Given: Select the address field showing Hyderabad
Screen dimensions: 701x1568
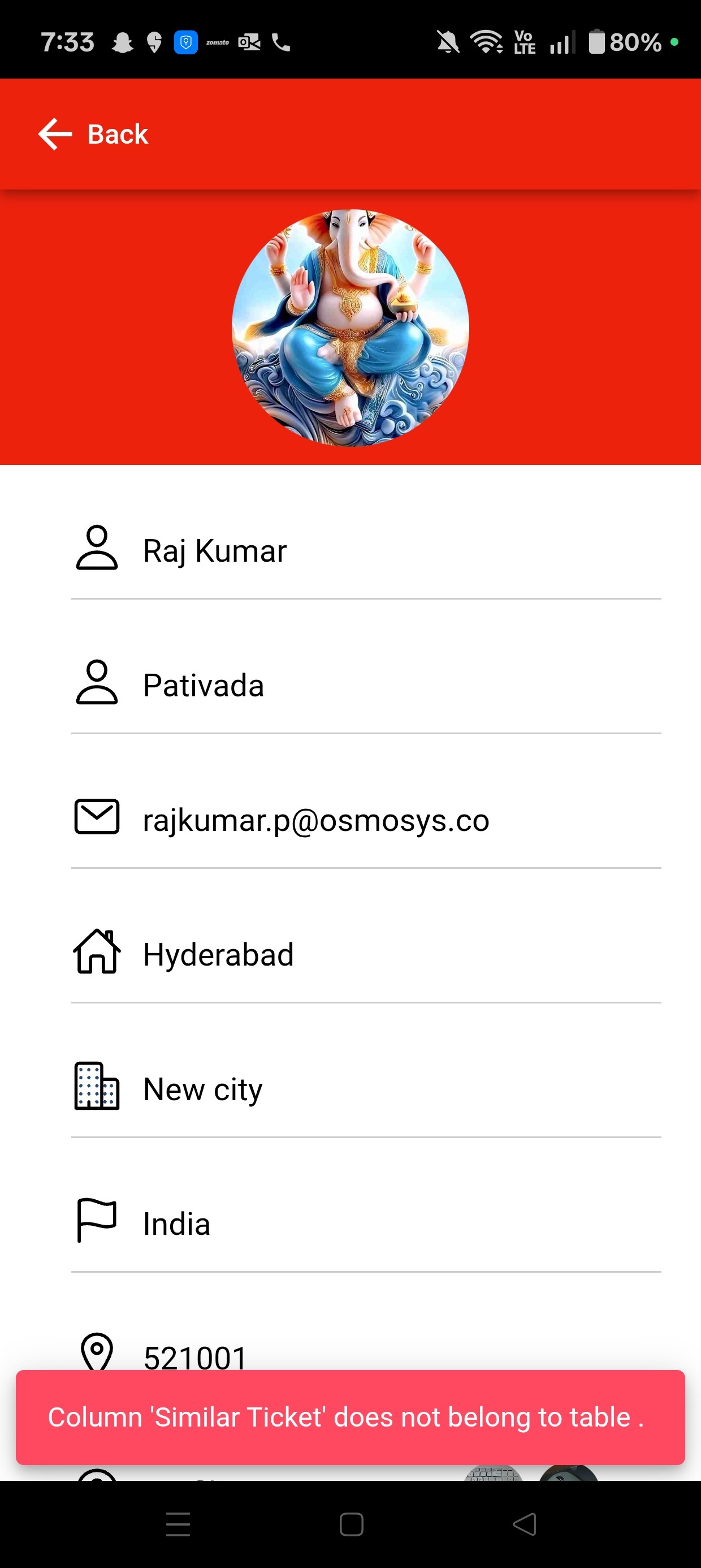Looking at the screenshot, I should click(x=365, y=954).
